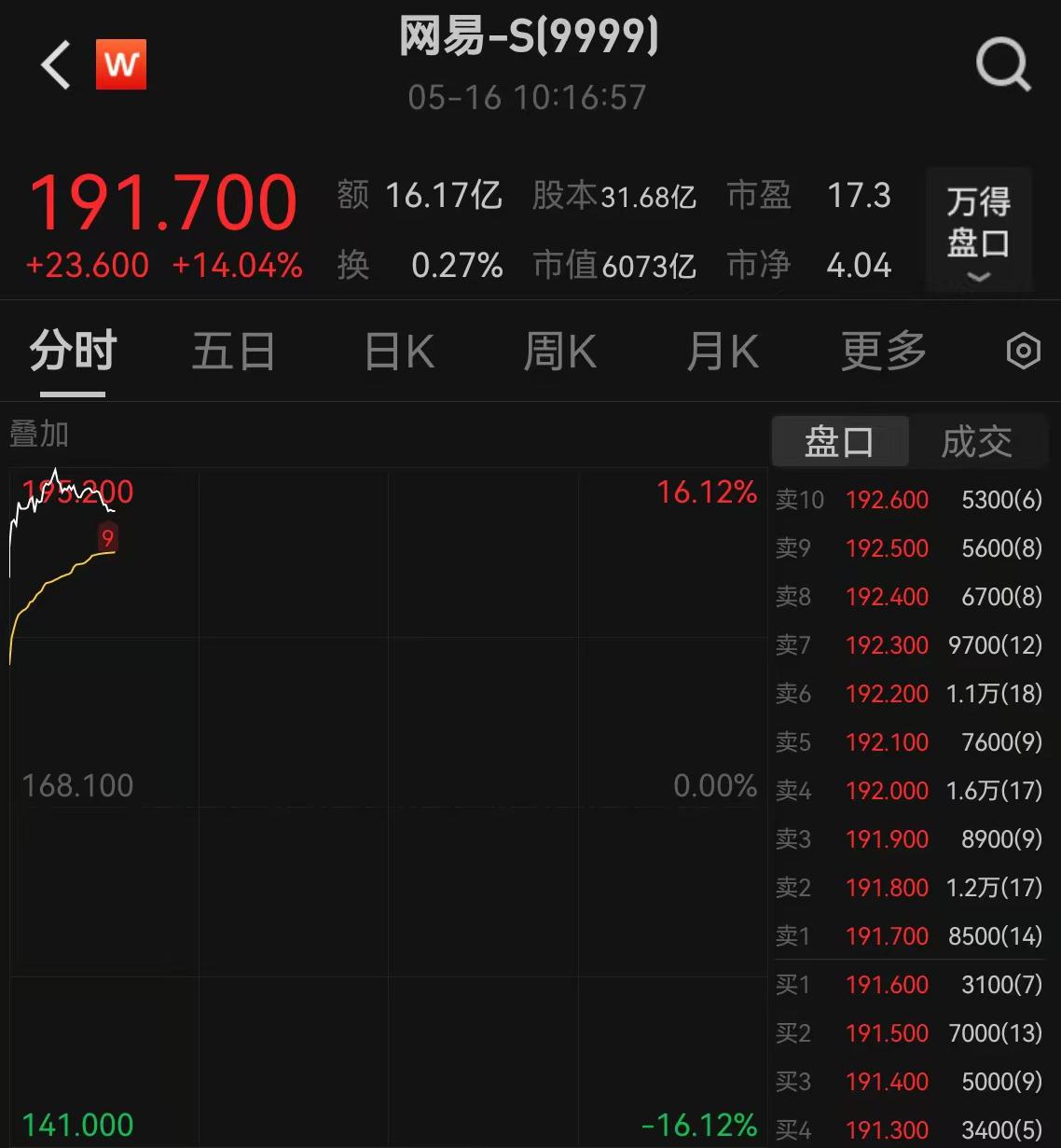1061x1148 pixels.
Task: Open the chart settings gear icon
Action: point(1024,352)
